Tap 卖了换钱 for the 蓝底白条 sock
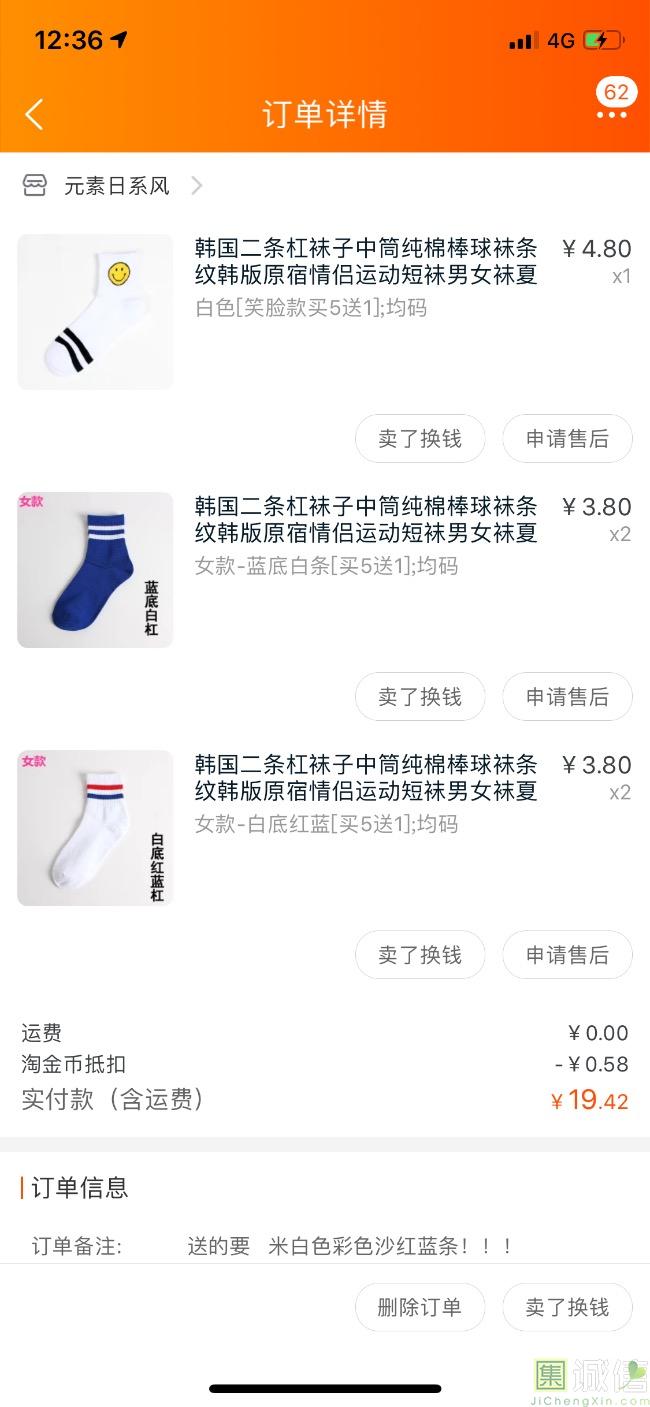Viewport: 650px width, 1407px height. pyautogui.click(x=420, y=697)
